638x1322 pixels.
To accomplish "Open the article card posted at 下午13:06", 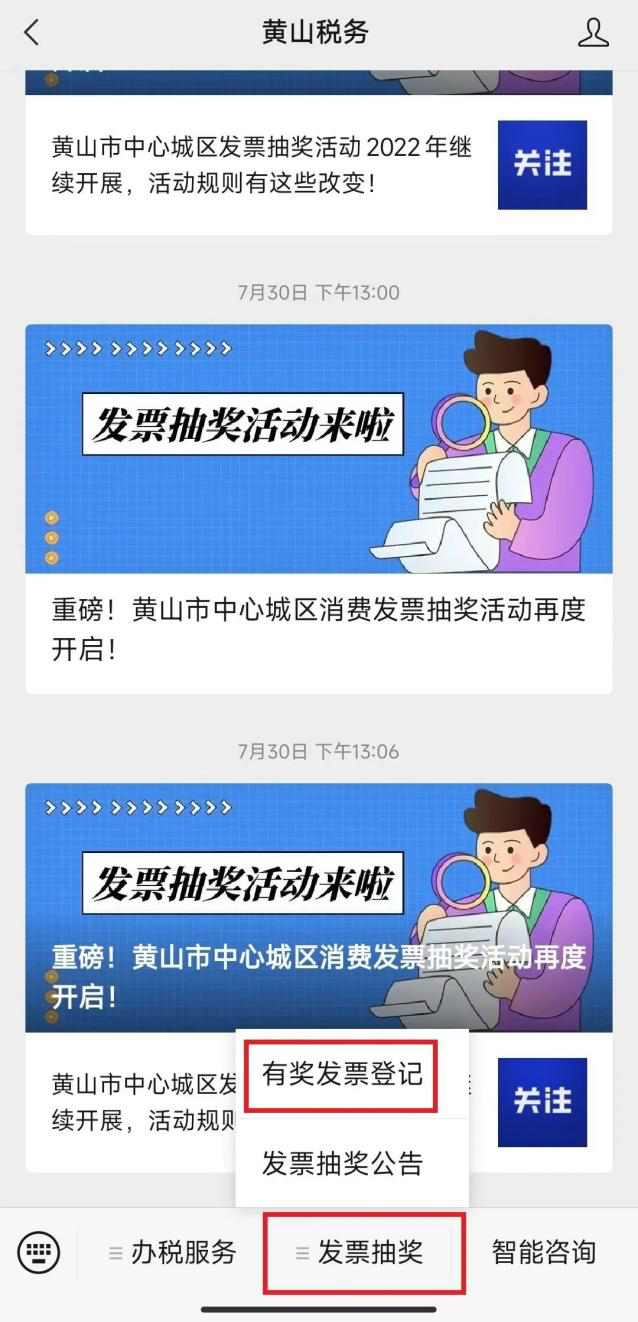I will coord(318,906).
